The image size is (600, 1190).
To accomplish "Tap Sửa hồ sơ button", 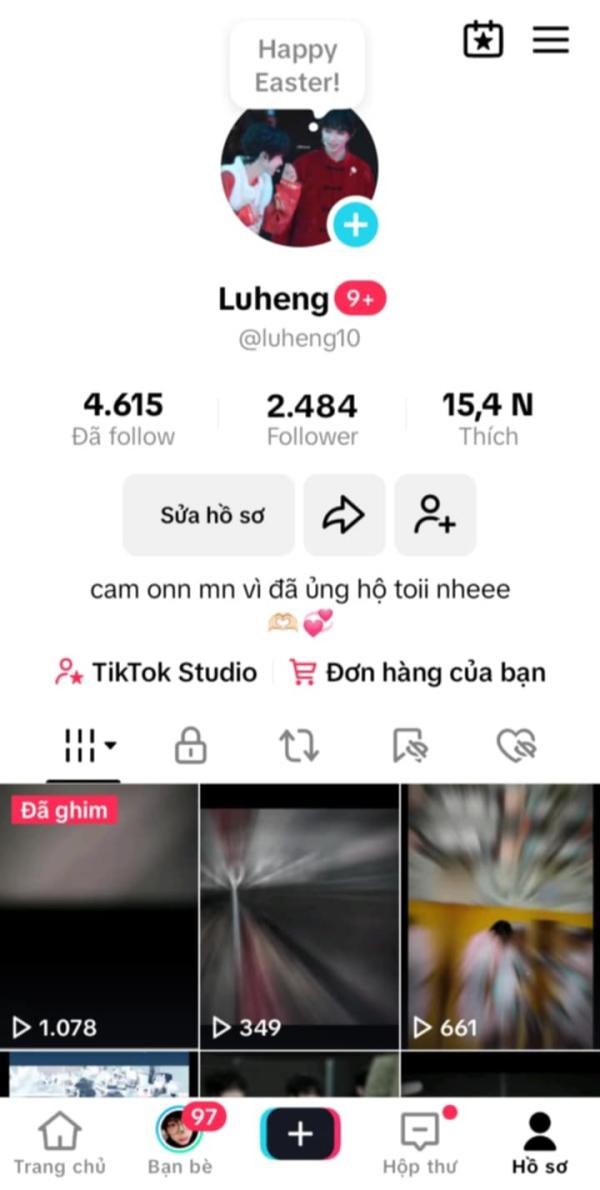I will pyautogui.click(x=208, y=515).
